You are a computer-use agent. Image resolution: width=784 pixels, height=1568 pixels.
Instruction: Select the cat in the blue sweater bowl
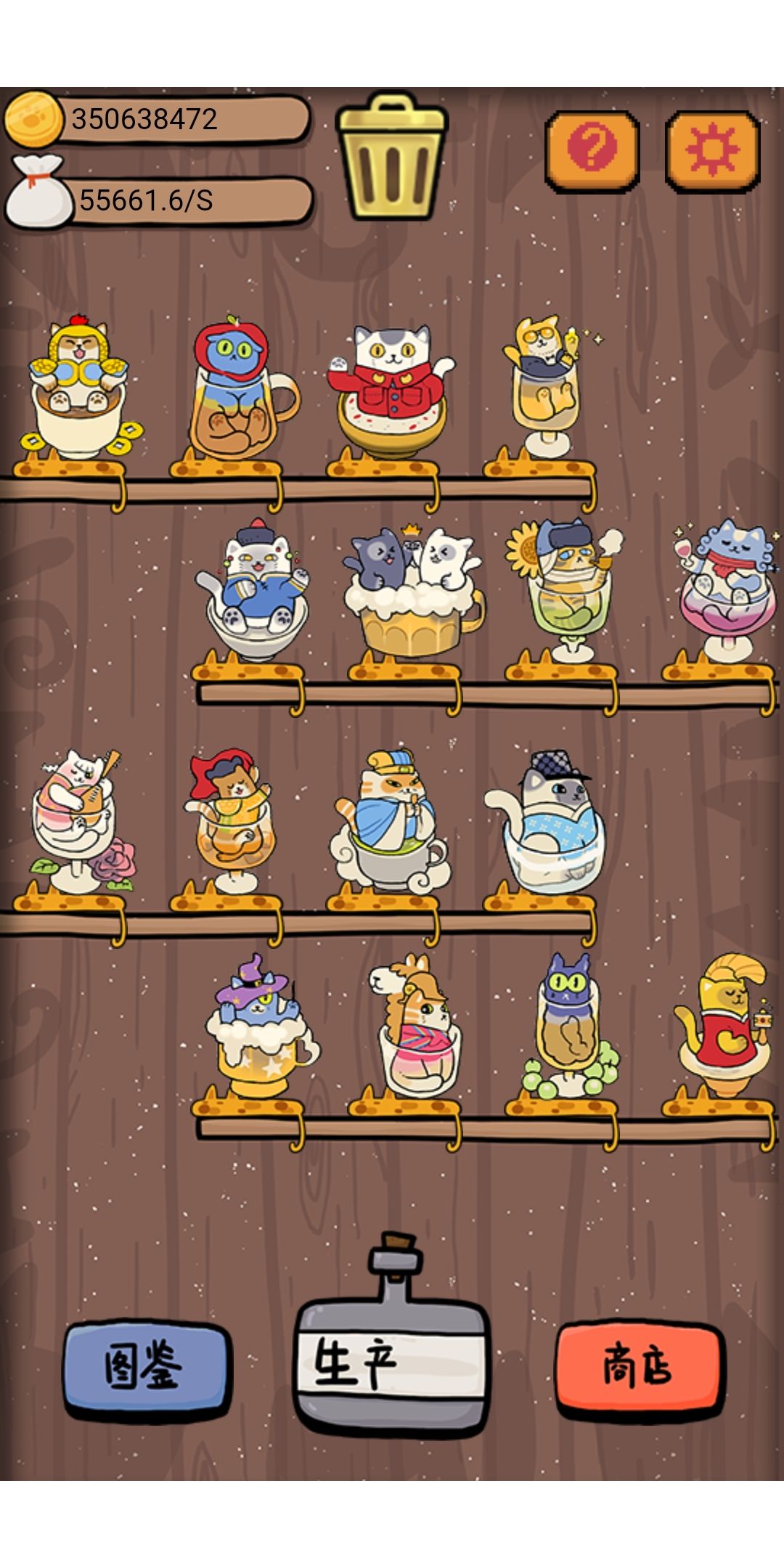(x=256, y=588)
